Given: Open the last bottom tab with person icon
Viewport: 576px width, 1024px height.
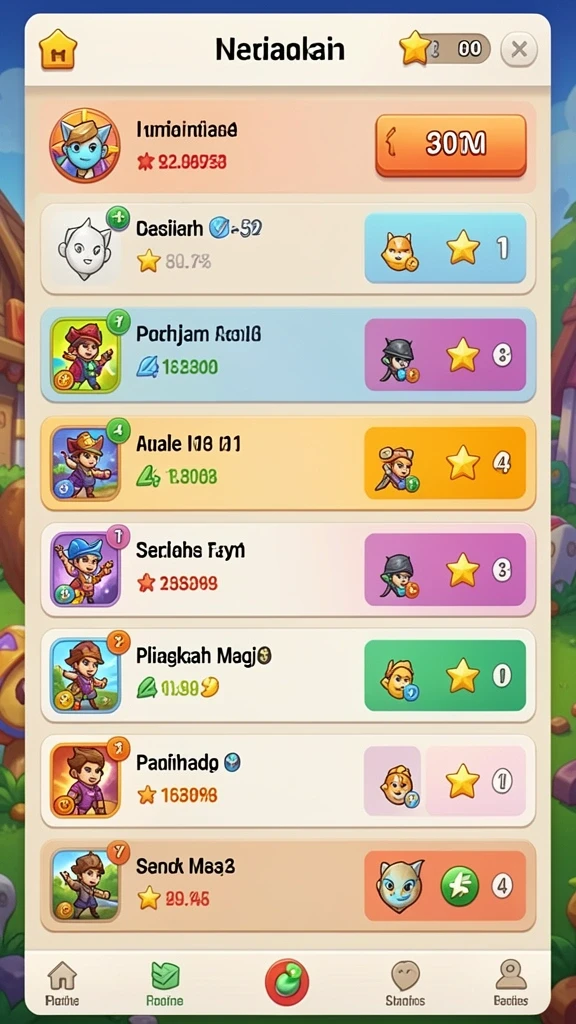Looking at the screenshot, I should tap(511, 984).
